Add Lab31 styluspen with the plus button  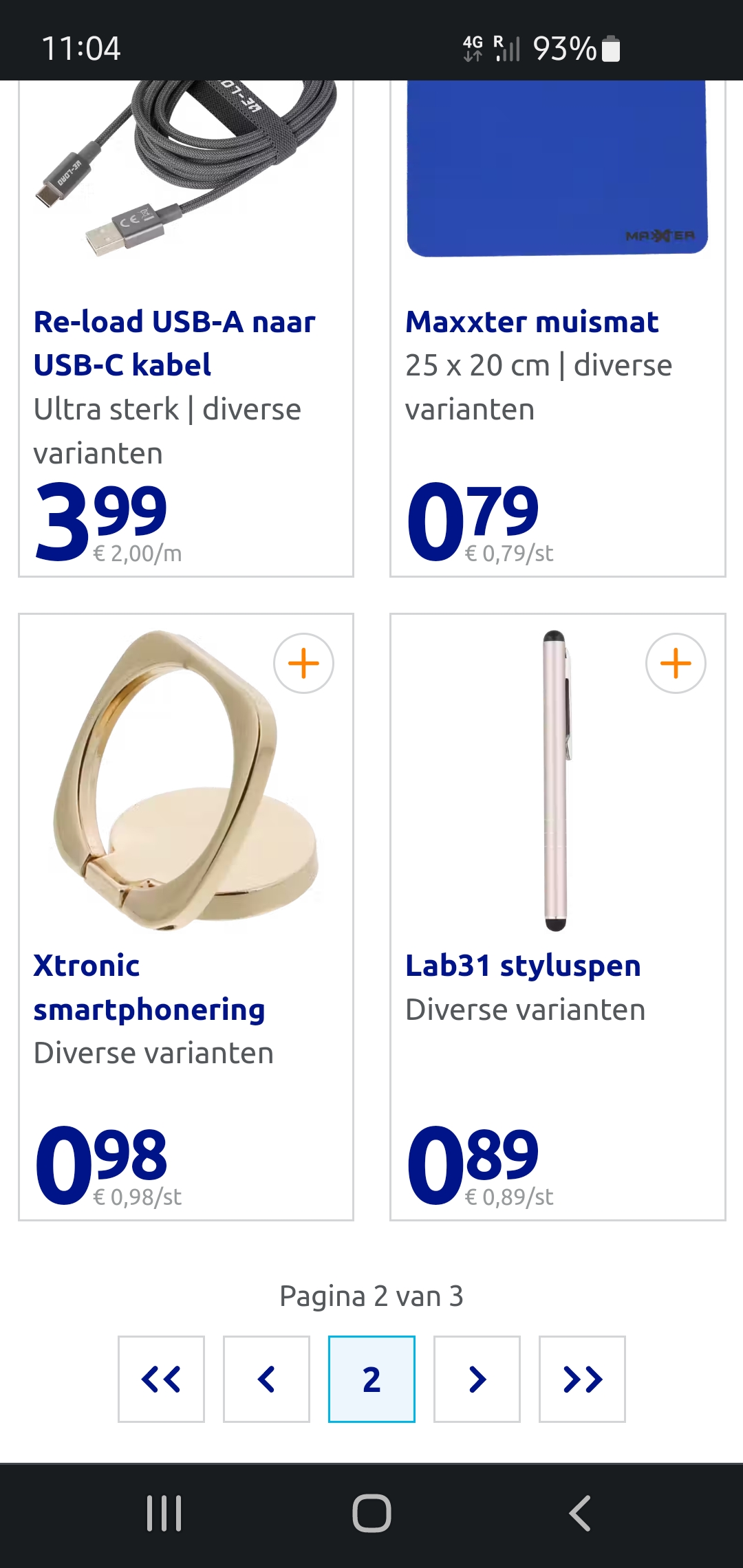(x=676, y=664)
